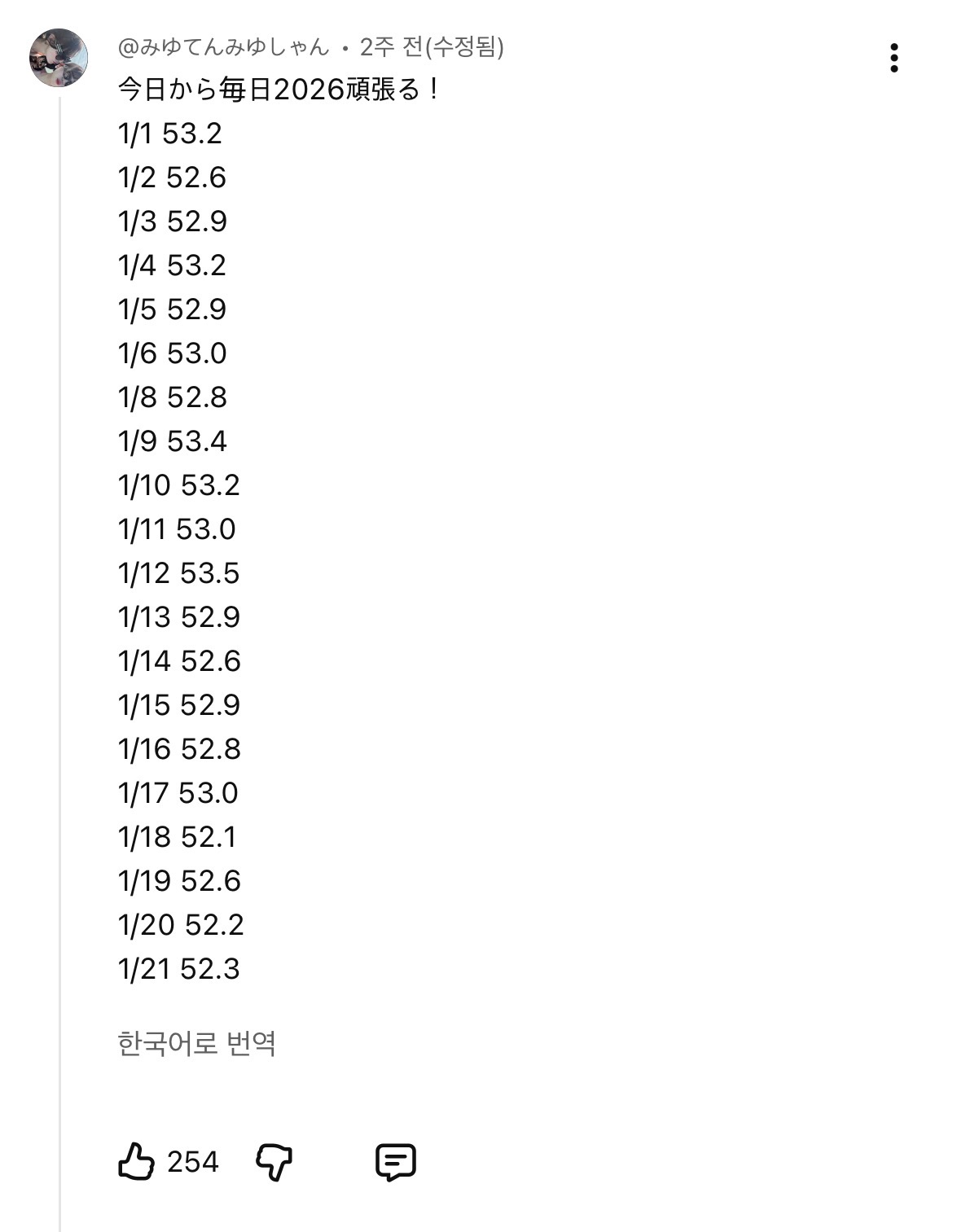Reply to the comment via the reply icon

tap(396, 1161)
